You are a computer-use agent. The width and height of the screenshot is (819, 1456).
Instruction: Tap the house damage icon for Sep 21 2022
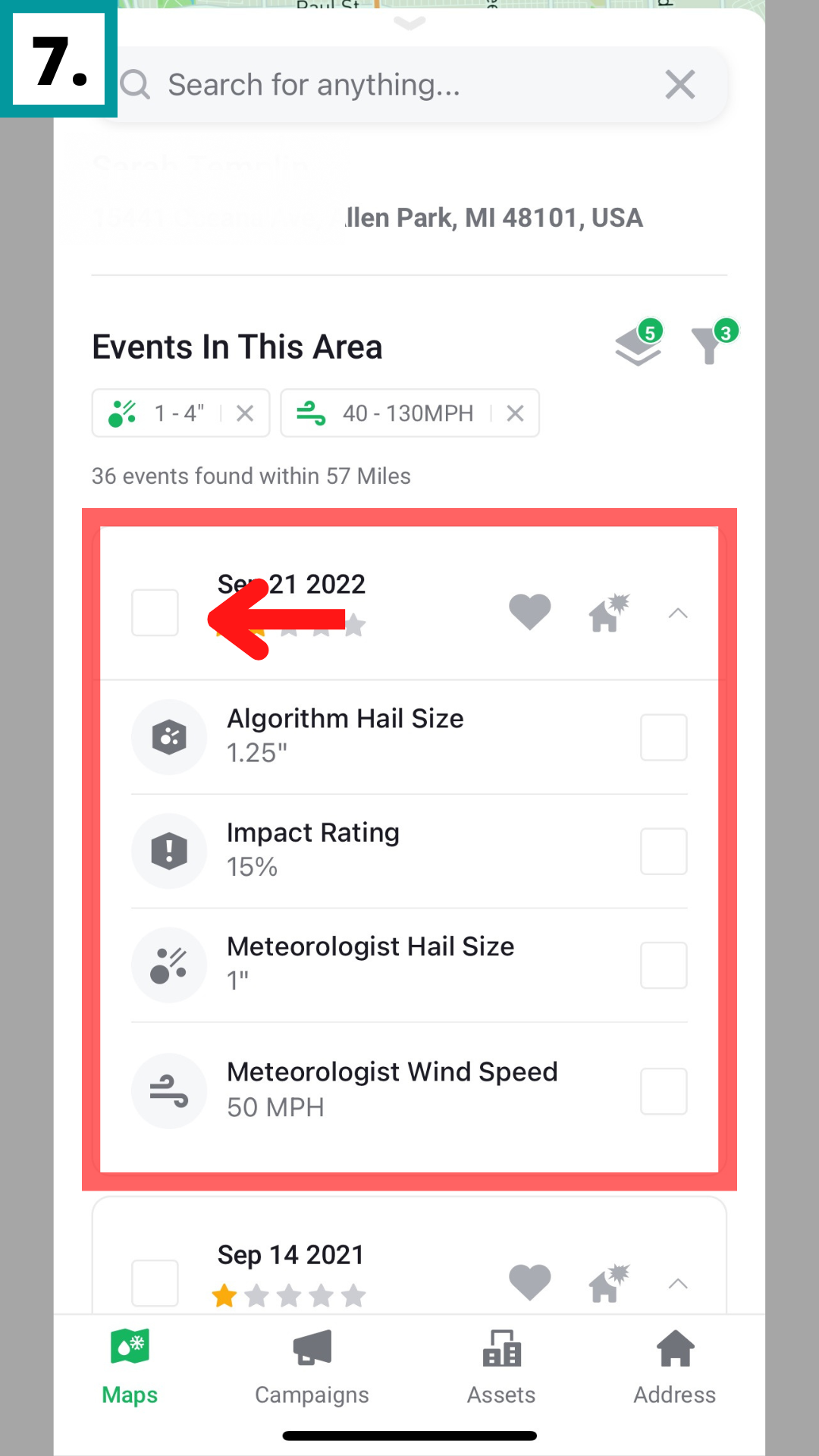tap(608, 613)
